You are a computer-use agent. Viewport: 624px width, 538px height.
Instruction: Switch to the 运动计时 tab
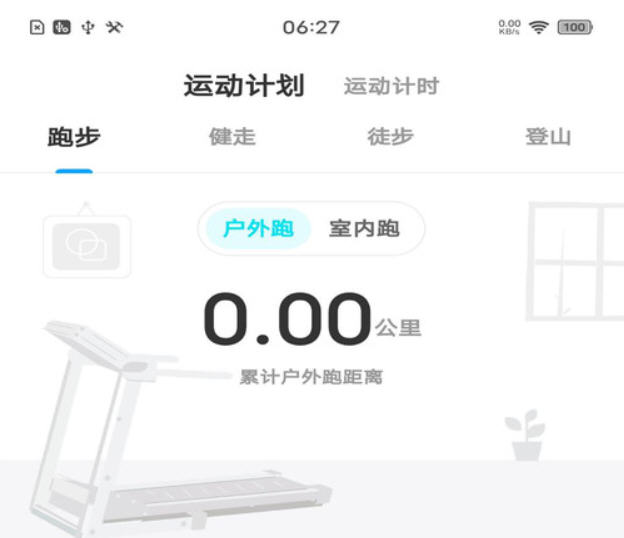tap(391, 87)
